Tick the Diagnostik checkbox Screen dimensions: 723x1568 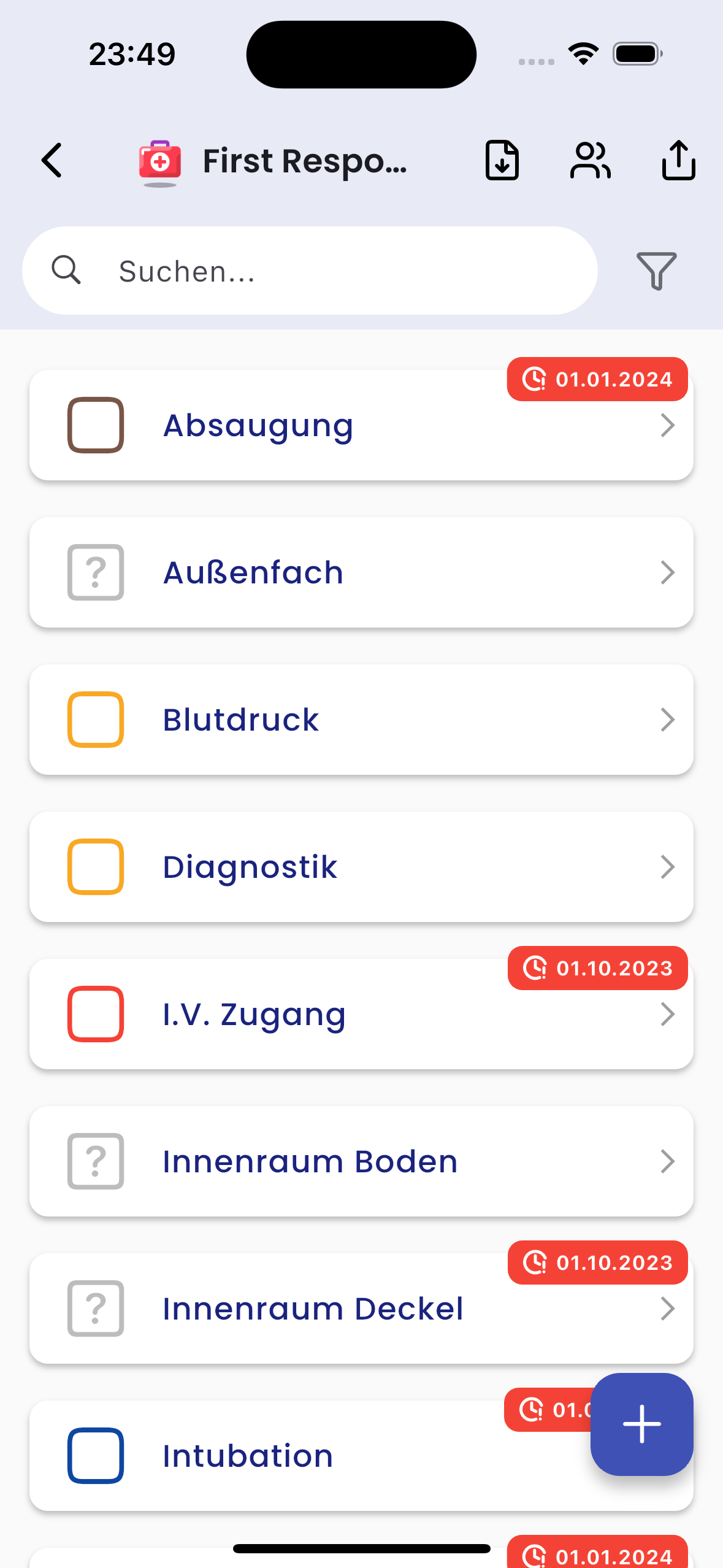96,867
